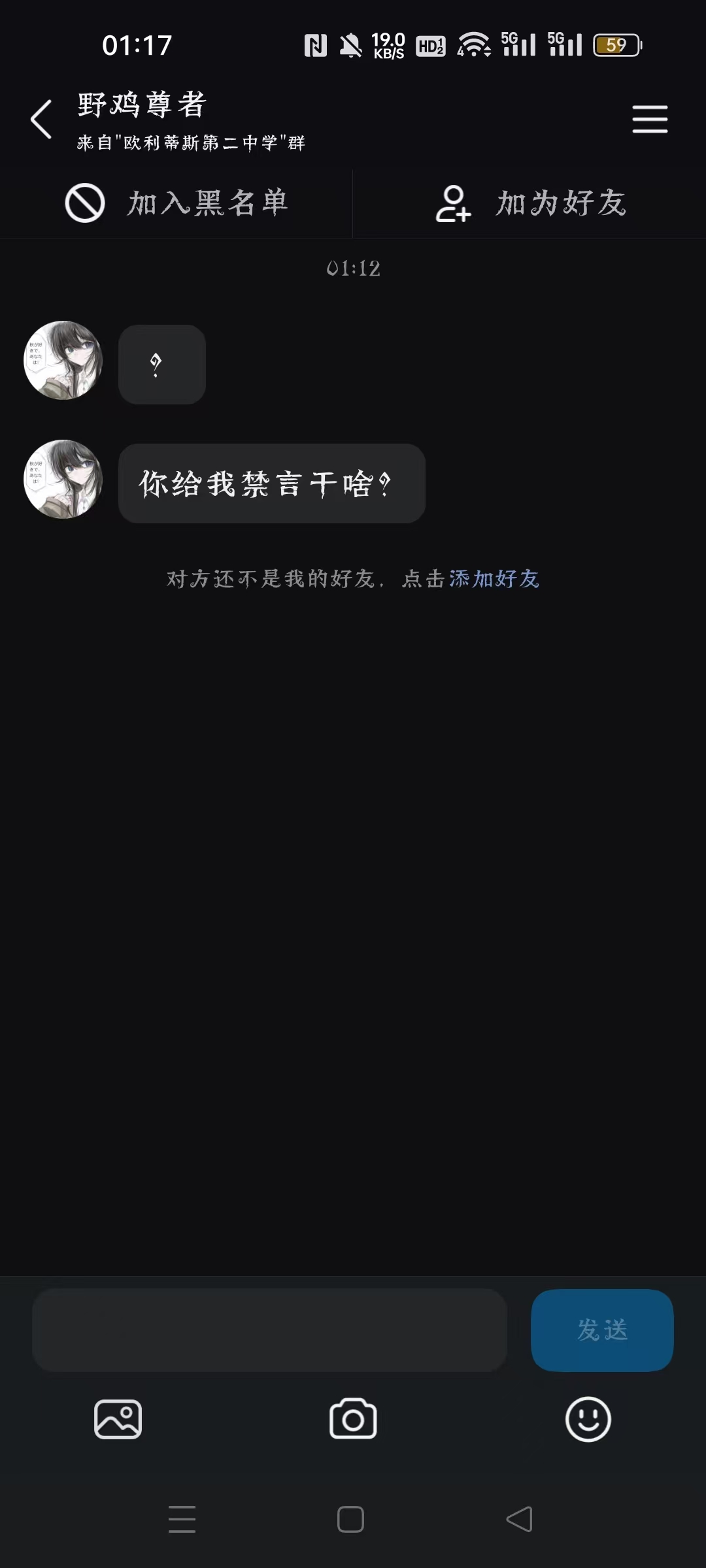Open the photo gallery picker icon
Viewport: 706px width, 1568px height.
coord(118,1419)
